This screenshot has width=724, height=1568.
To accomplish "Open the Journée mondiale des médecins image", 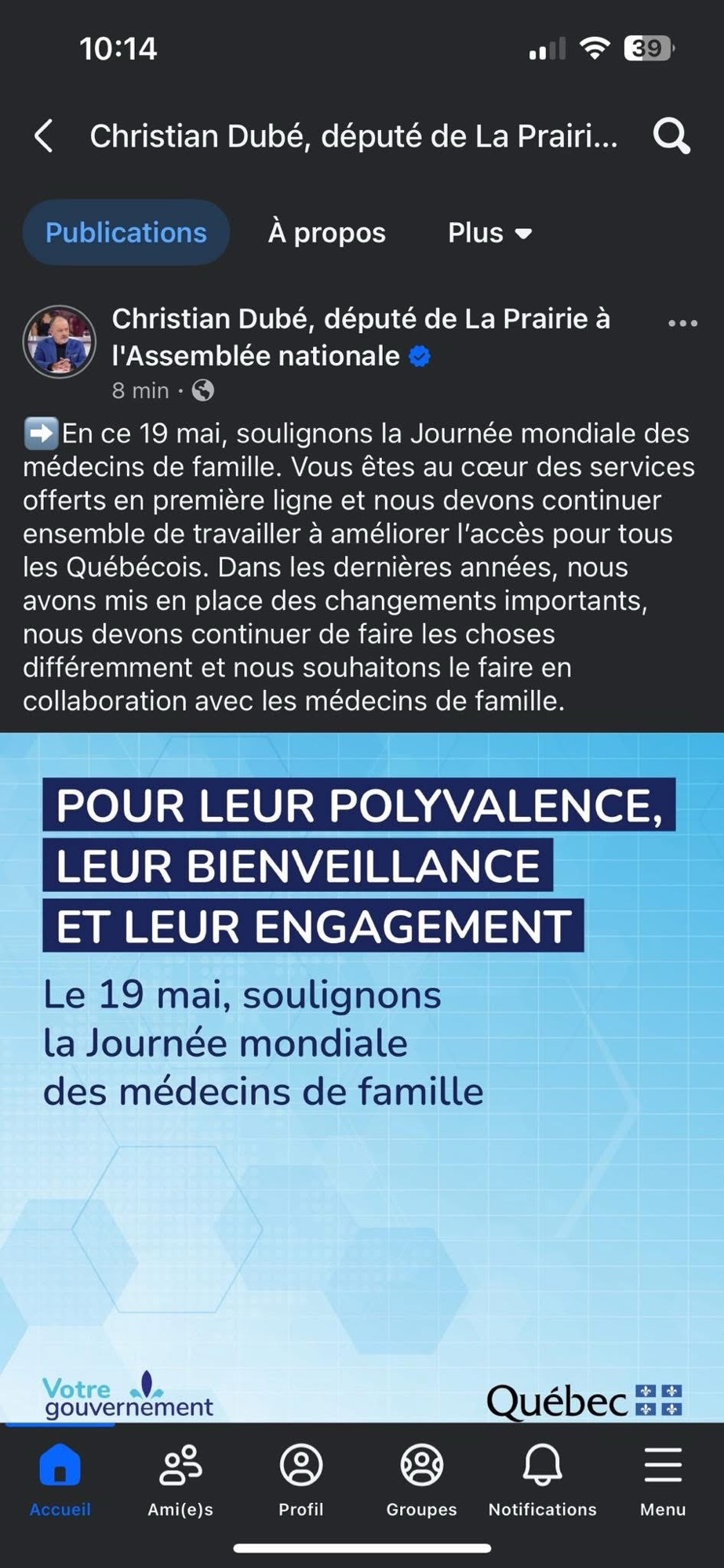I will pyautogui.click(x=362, y=1077).
